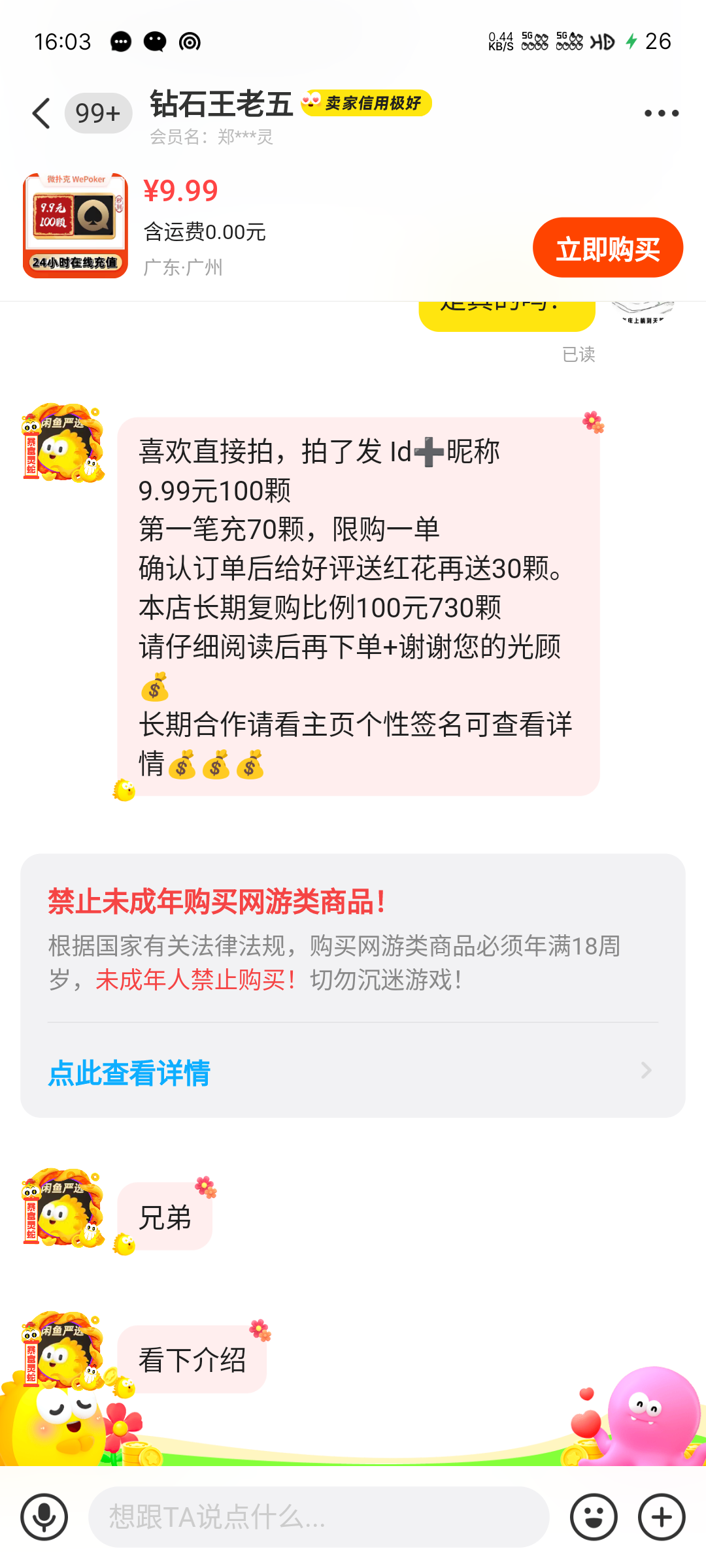Image resolution: width=706 pixels, height=1568 pixels.
Task: Open 点此查看详情 link
Action: [129, 1073]
